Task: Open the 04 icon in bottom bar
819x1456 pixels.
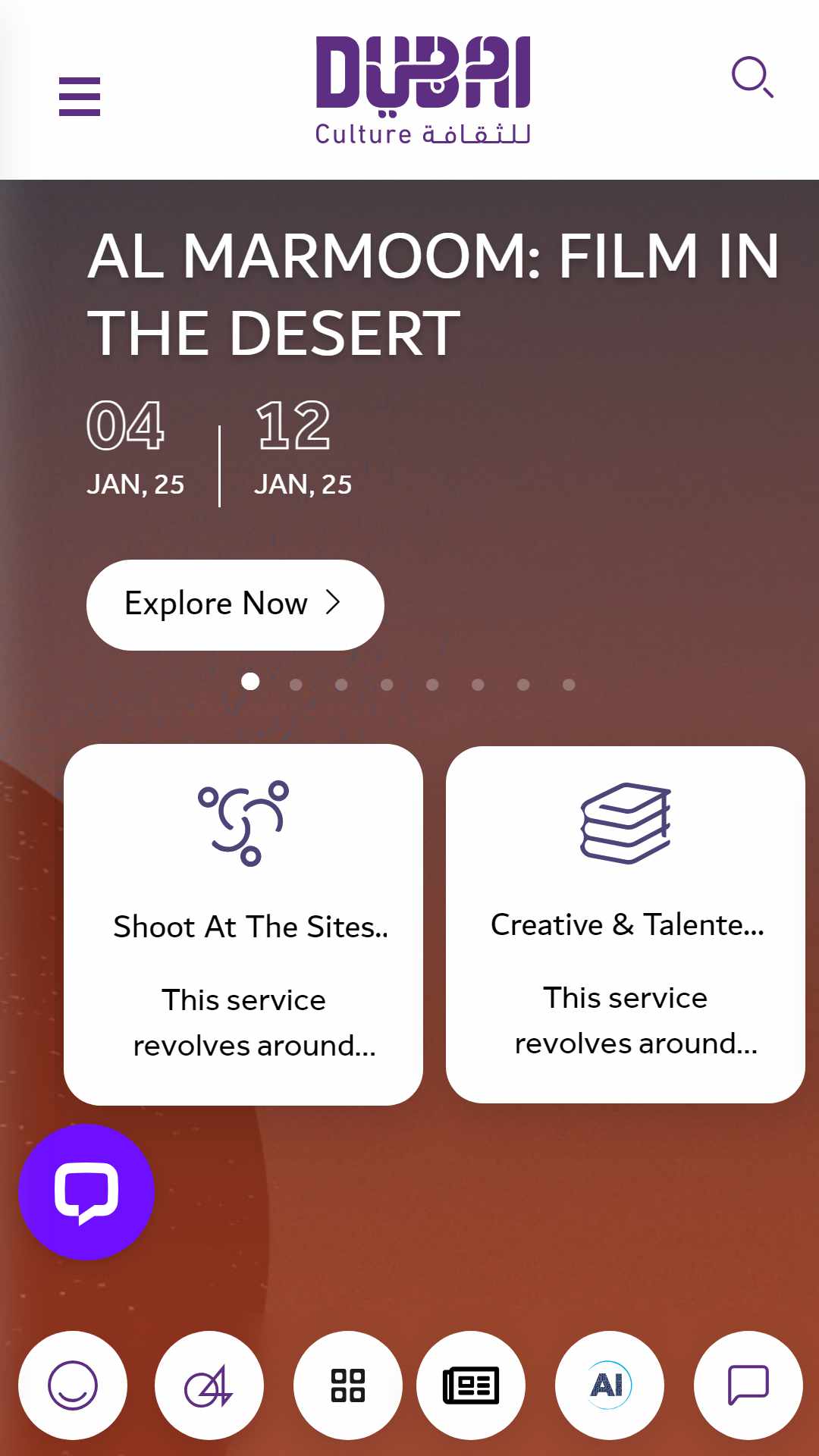Action: [x=209, y=1385]
